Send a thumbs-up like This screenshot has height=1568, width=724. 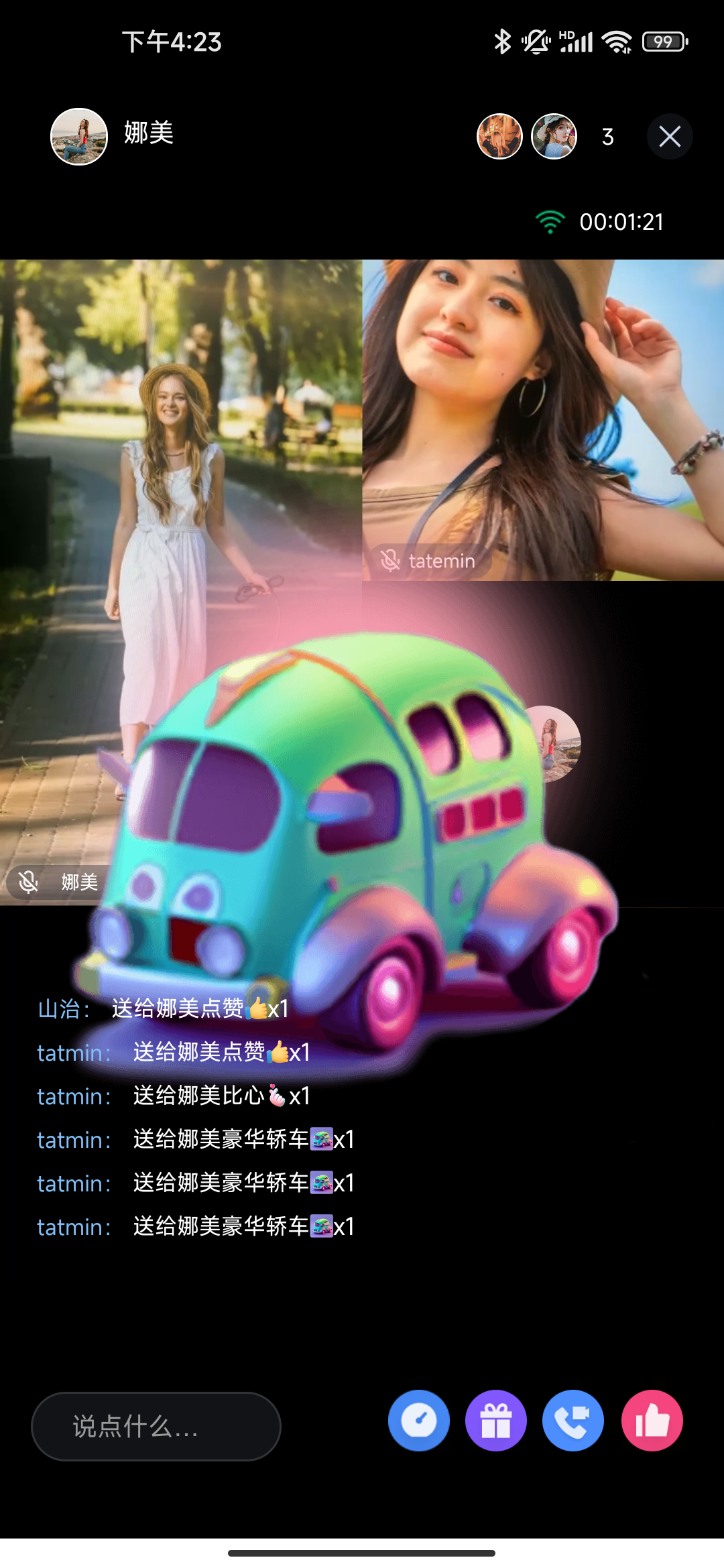pos(652,1421)
